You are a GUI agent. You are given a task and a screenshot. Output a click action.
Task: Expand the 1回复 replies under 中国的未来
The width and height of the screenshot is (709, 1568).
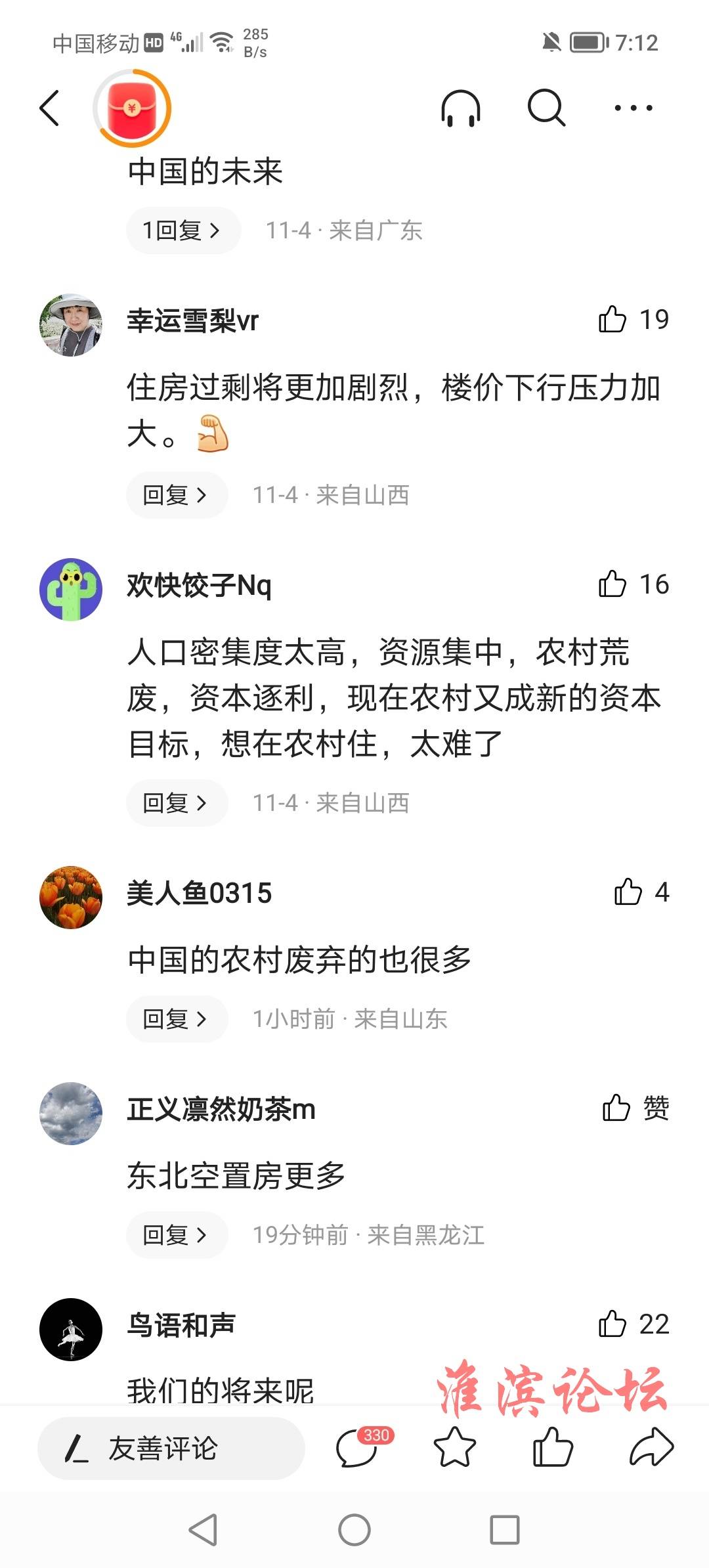click(183, 230)
